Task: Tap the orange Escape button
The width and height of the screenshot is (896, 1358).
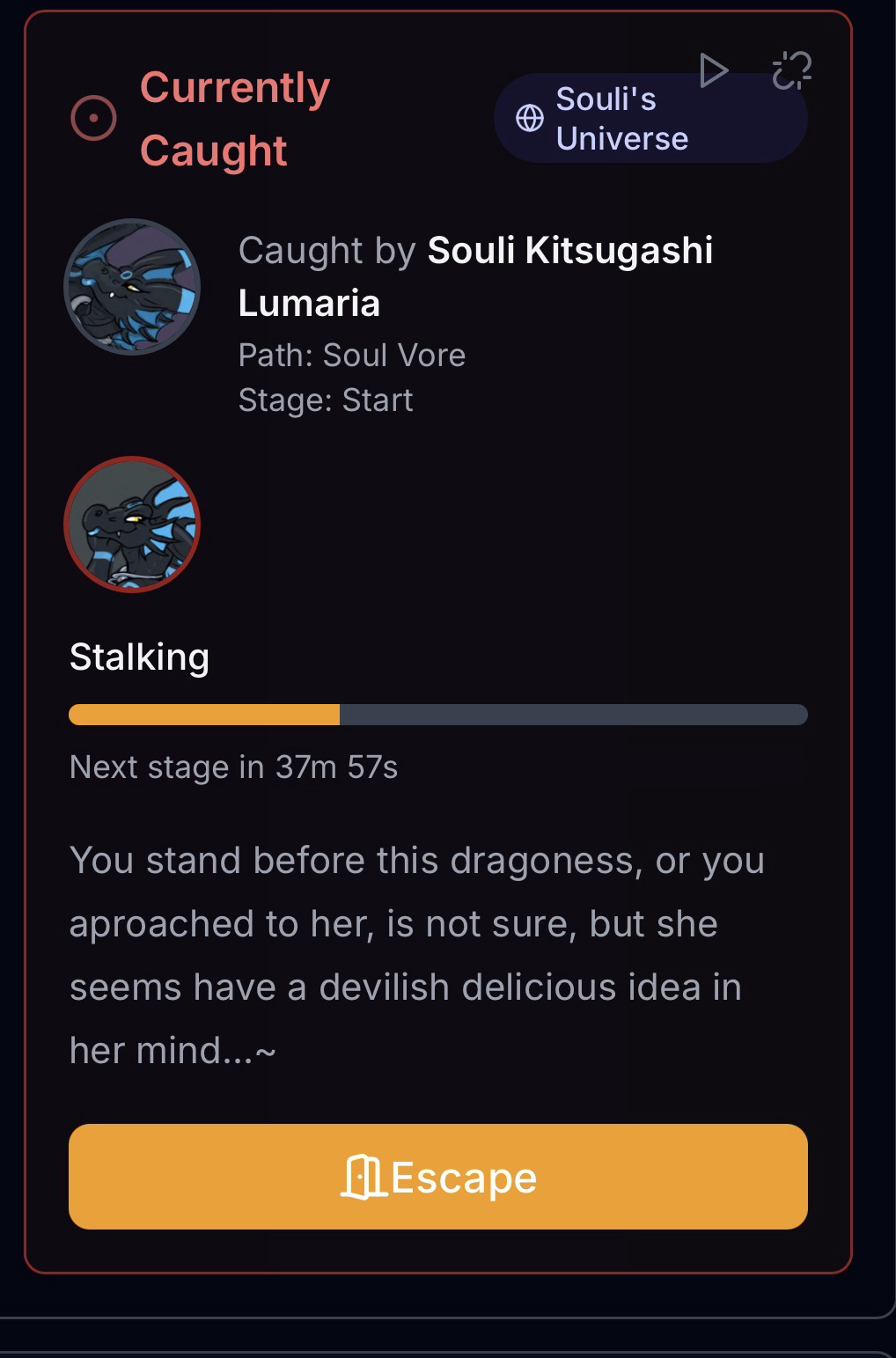Action: (x=437, y=1177)
